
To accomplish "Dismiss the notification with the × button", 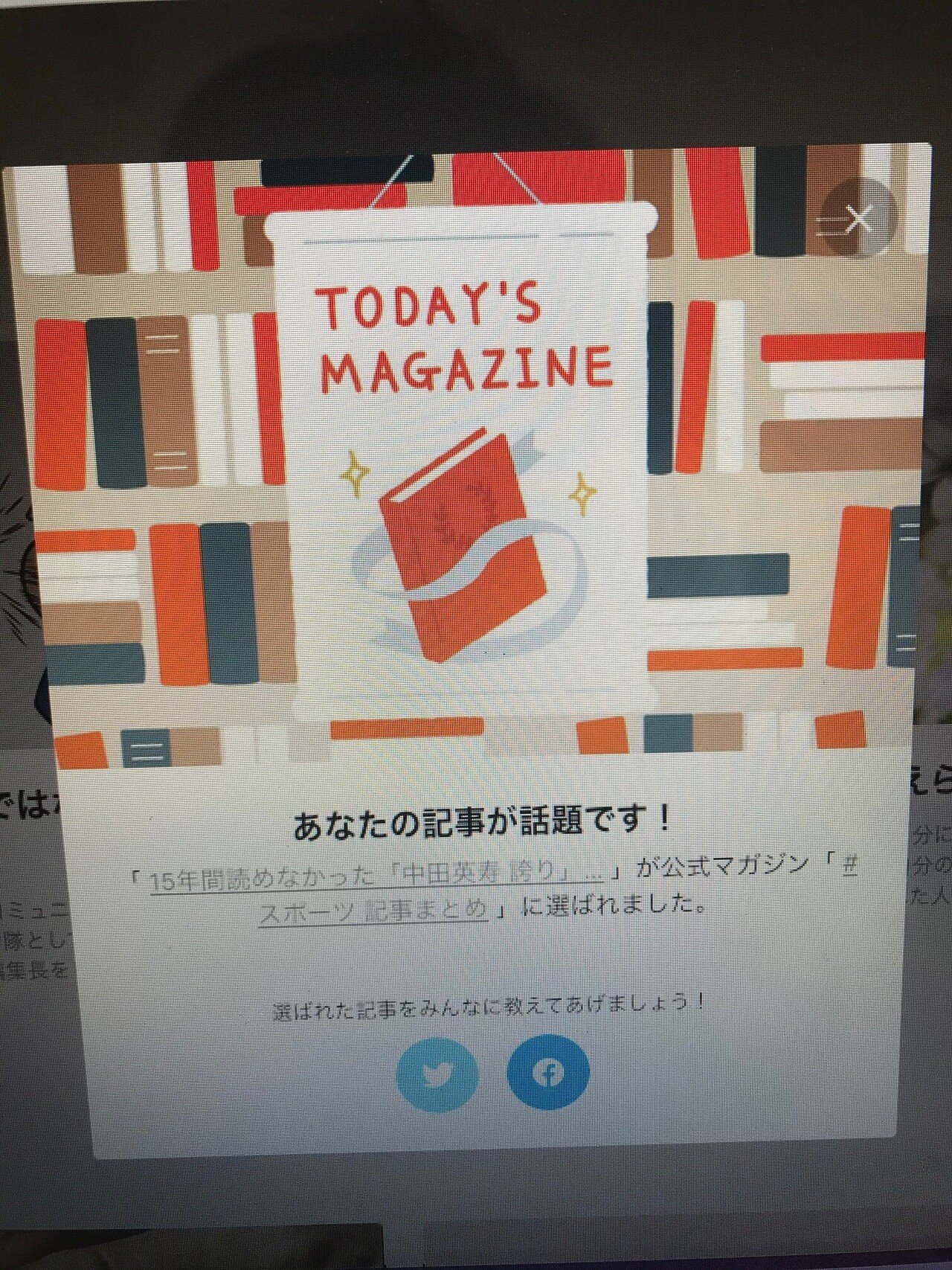I will click(x=860, y=217).
